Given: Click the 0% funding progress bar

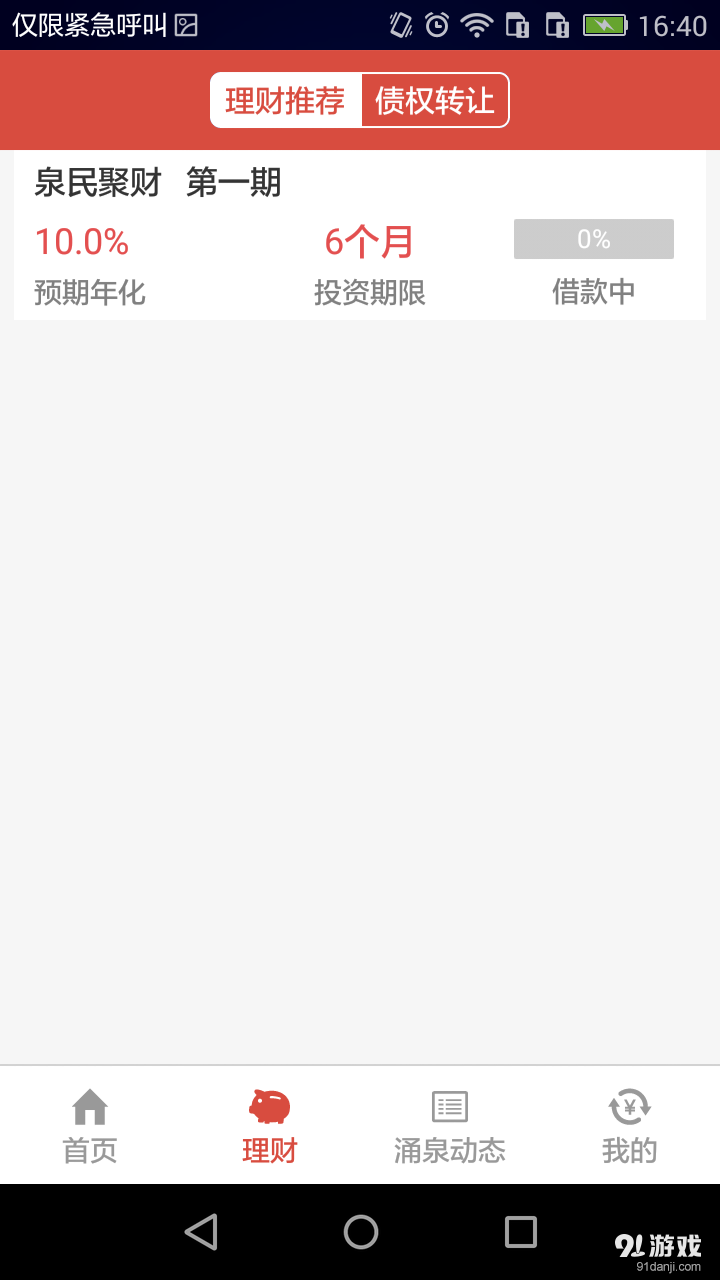Looking at the screenshot, I should (593, 239).
